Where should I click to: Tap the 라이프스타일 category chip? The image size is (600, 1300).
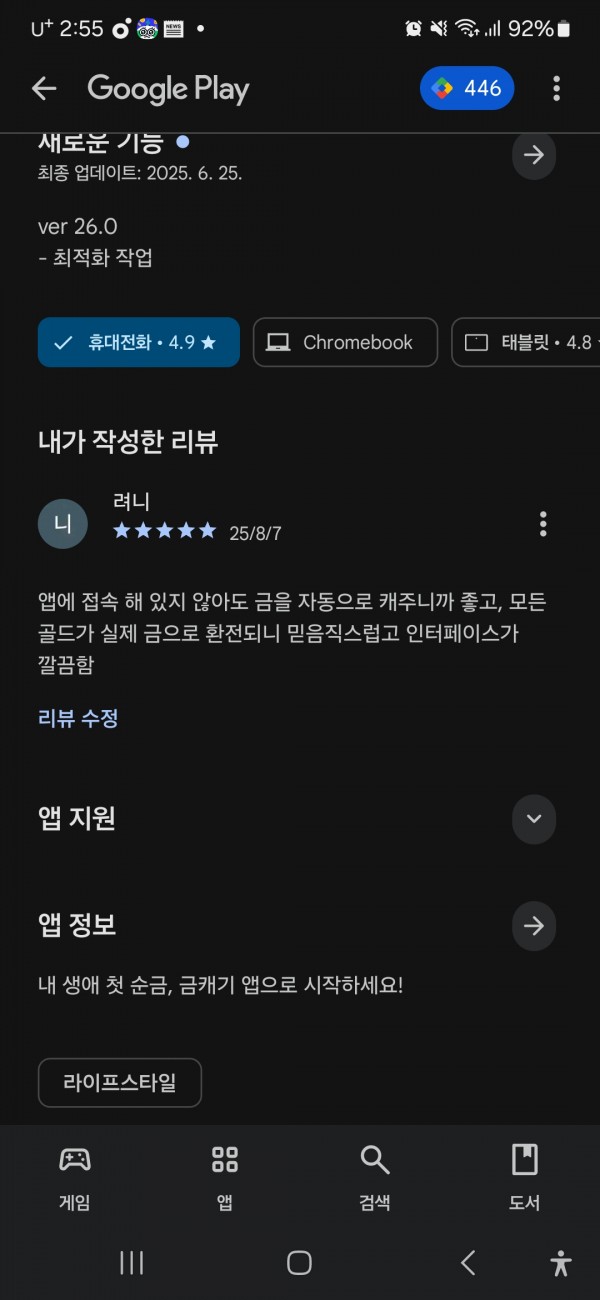(x=120, y=1083)
